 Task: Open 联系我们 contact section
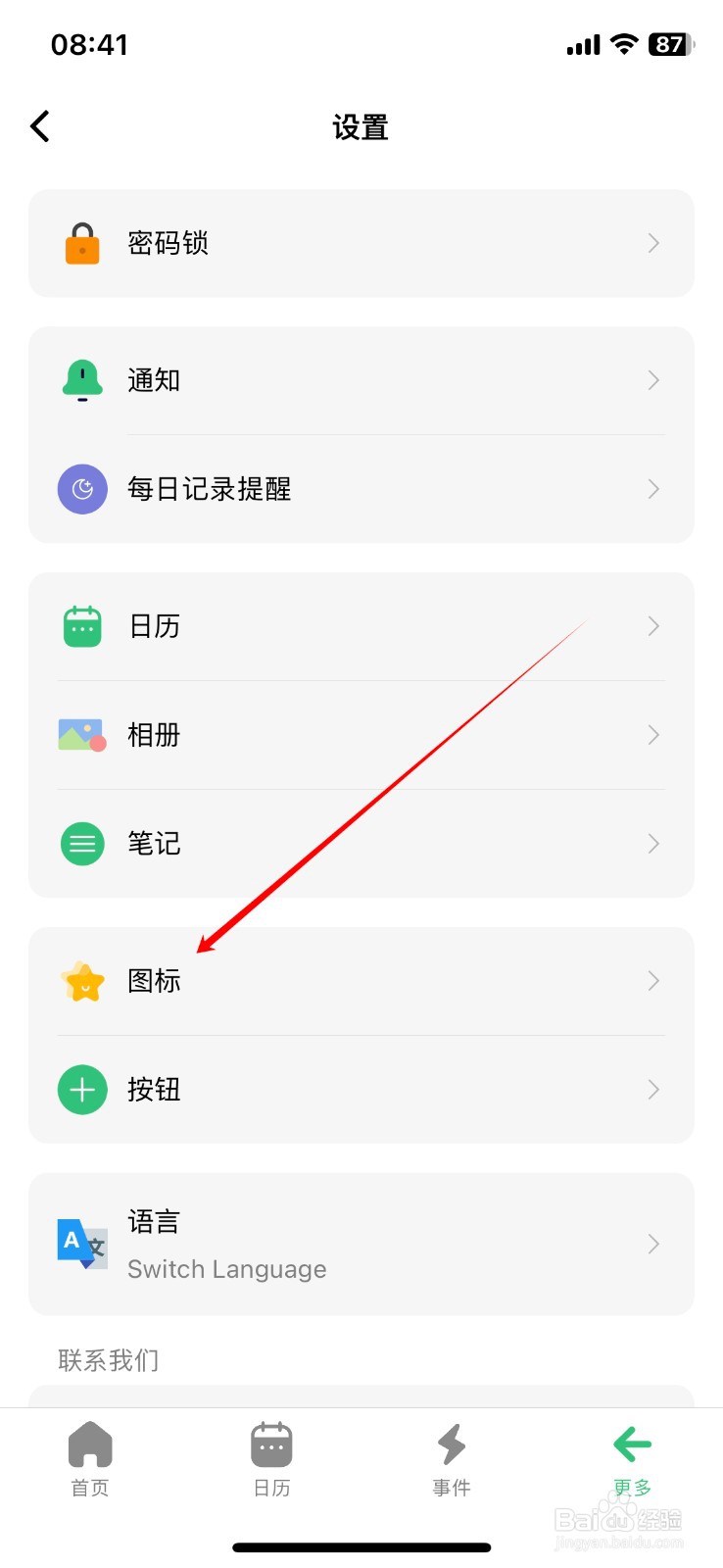[x=108, y=1359]
